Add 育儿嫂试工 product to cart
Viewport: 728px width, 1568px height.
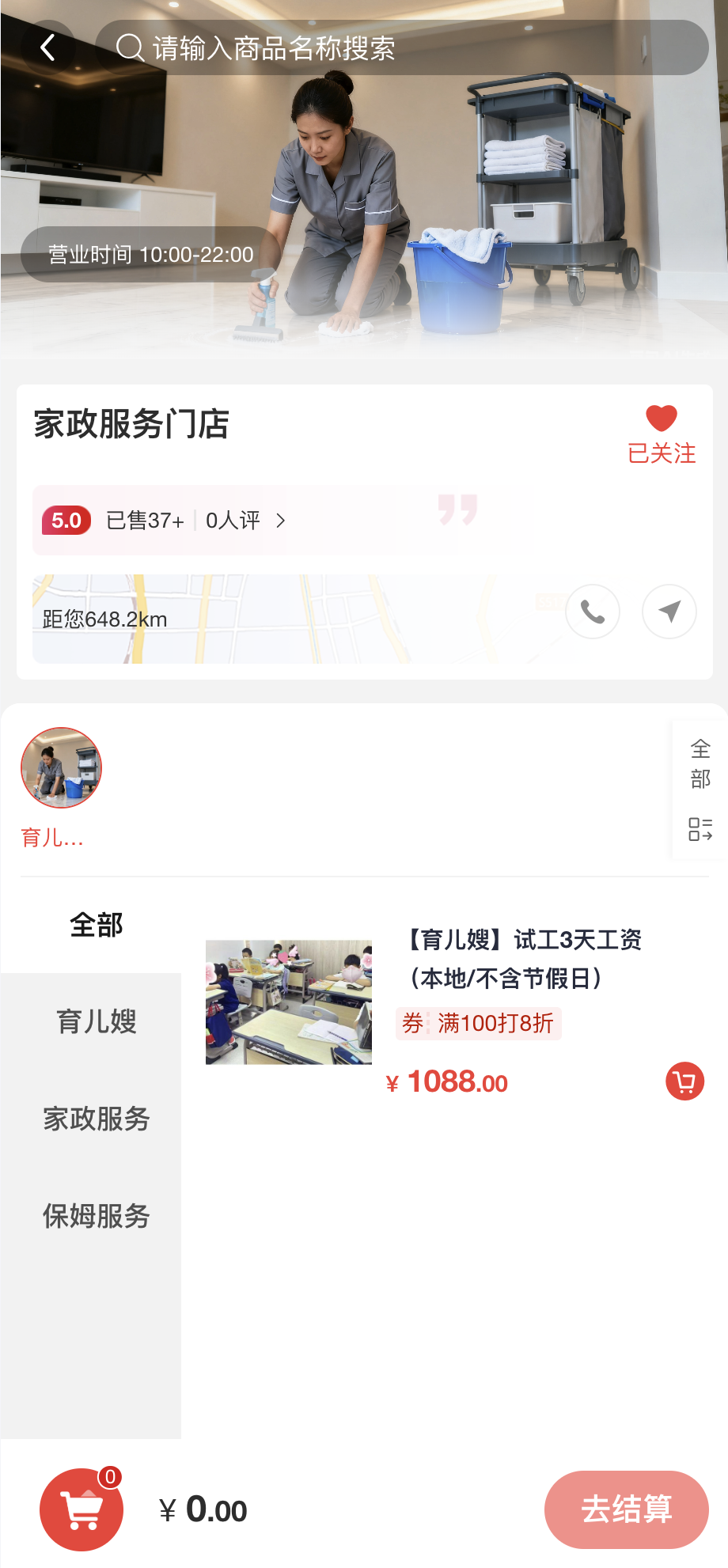(x=684, y=1081)
